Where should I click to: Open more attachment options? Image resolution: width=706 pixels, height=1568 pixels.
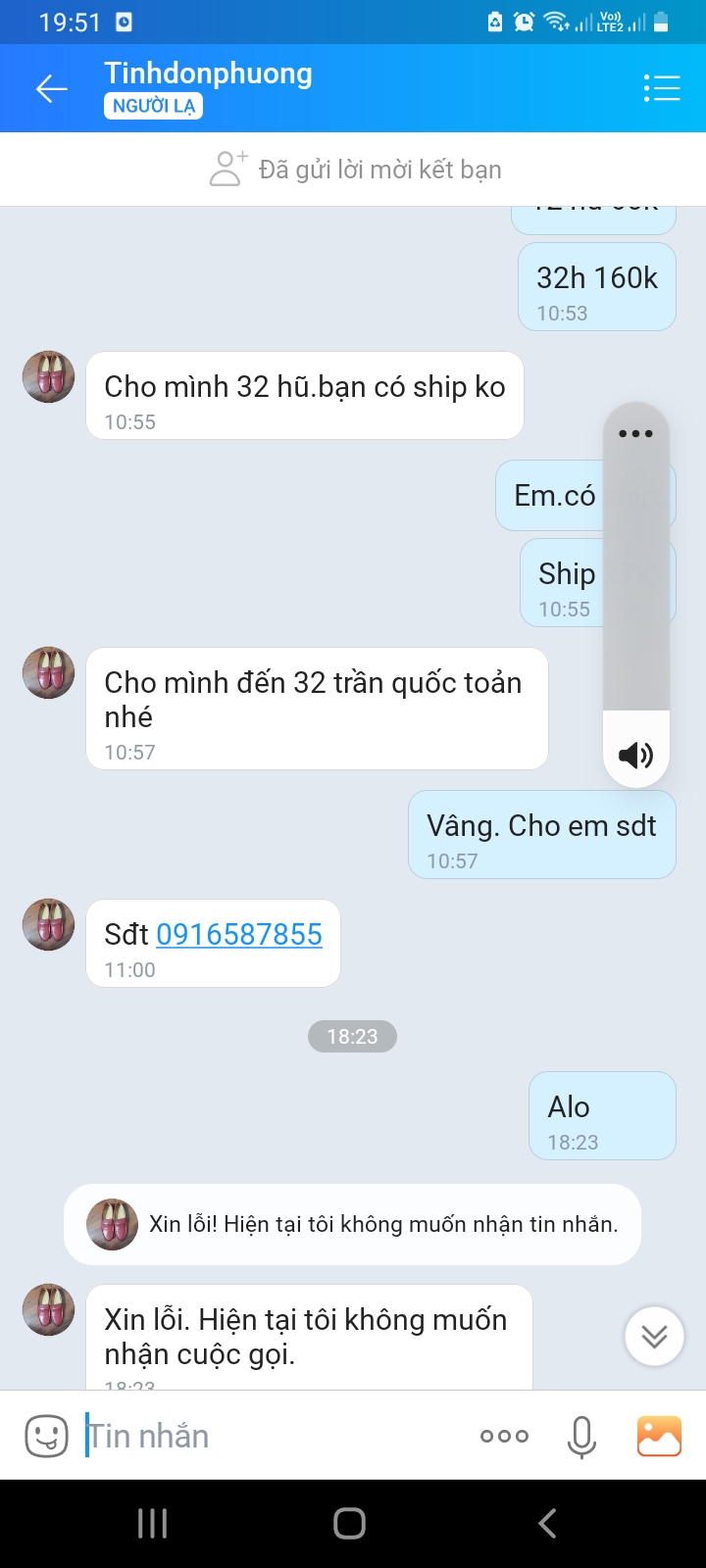click(504, 1437)
